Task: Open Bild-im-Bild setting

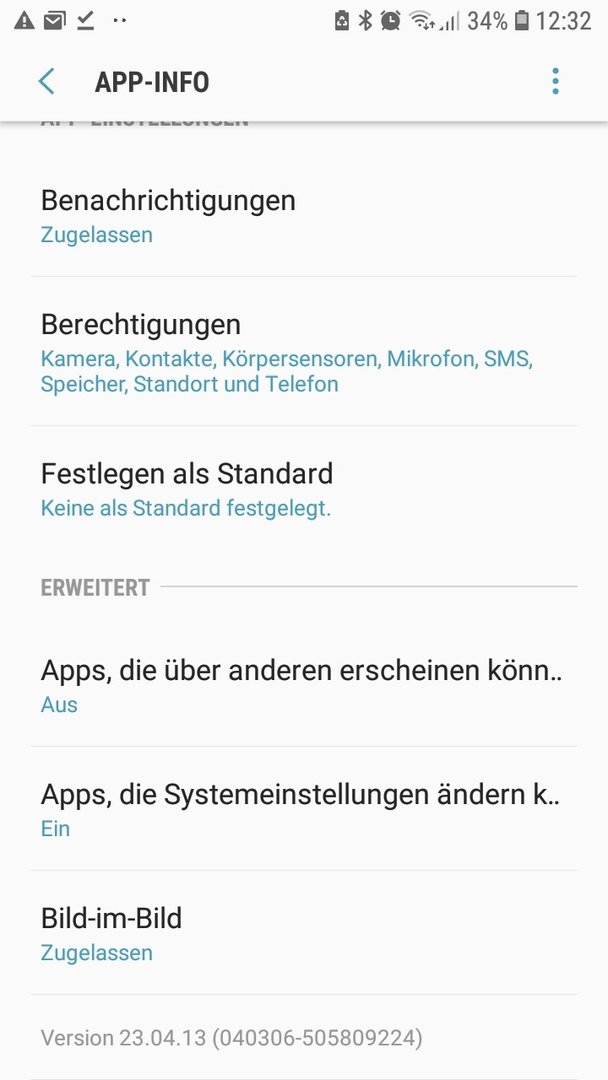Action: [303, 933]
